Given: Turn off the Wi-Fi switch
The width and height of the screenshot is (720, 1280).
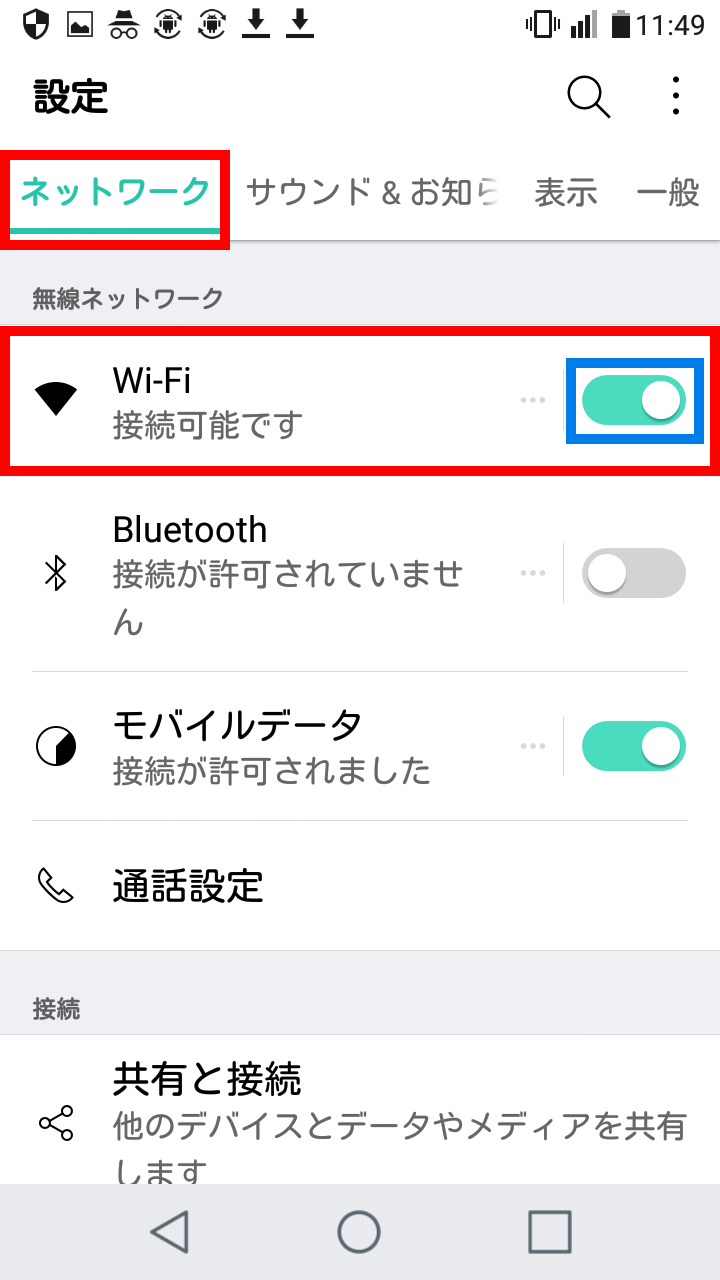Looking at the screenshot, I should (634, 400).
